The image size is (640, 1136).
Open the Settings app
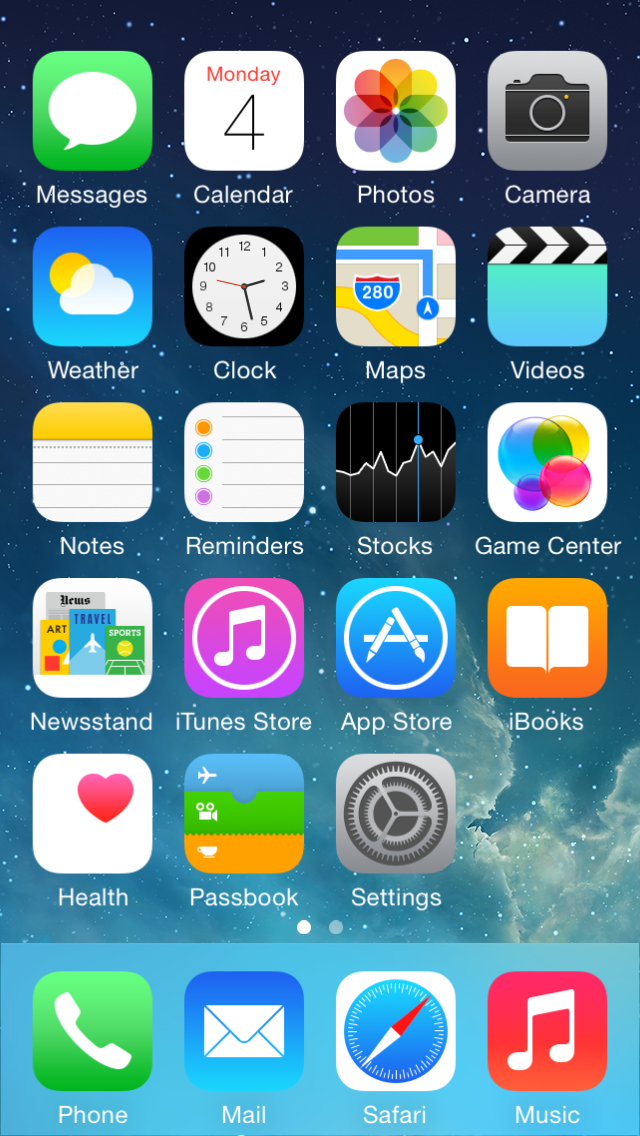396,814
